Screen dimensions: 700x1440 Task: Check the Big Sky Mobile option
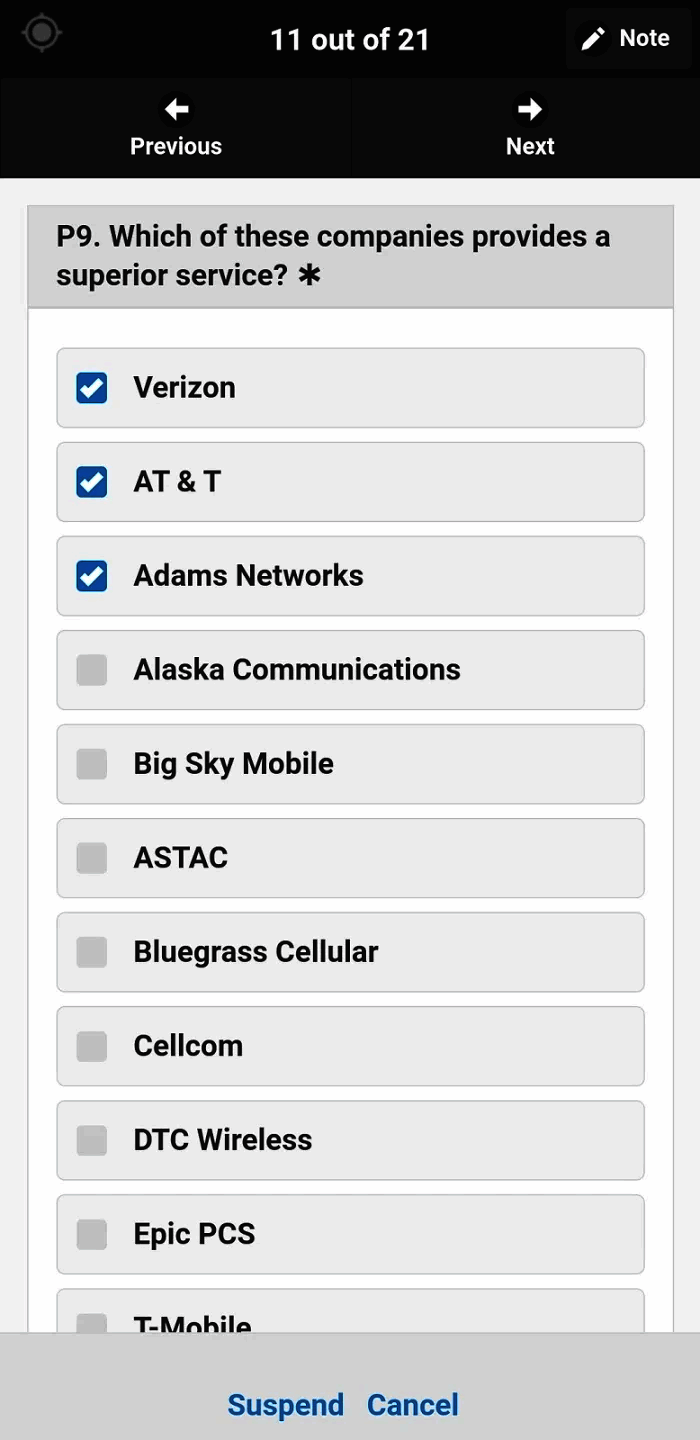tap(92, 764)
